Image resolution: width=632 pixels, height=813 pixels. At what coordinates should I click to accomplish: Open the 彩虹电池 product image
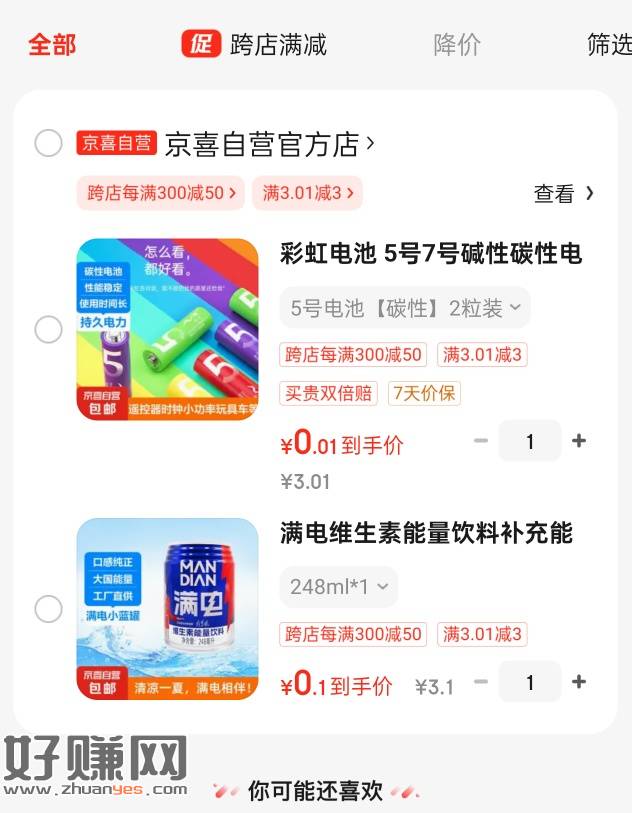coord(168,329)
